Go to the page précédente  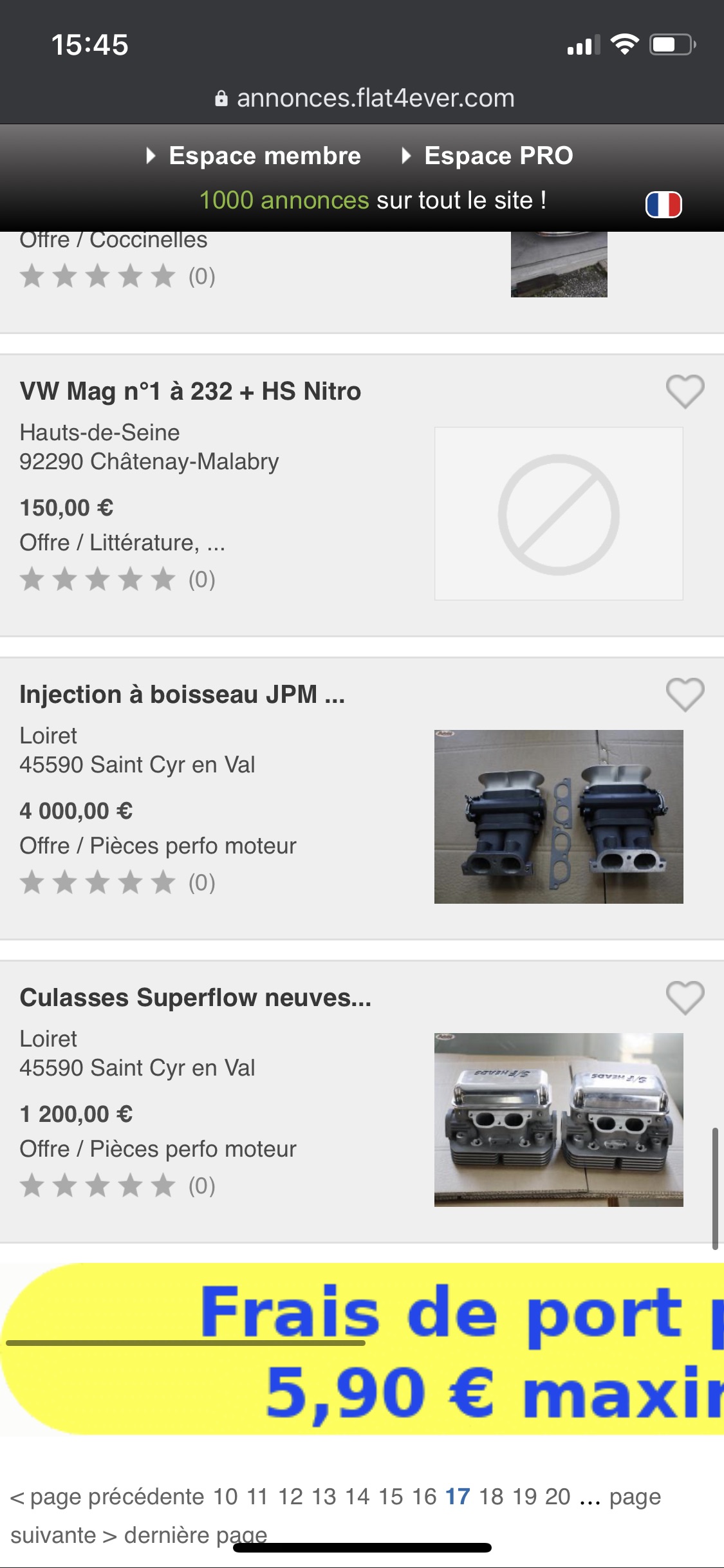[108, 1497]
